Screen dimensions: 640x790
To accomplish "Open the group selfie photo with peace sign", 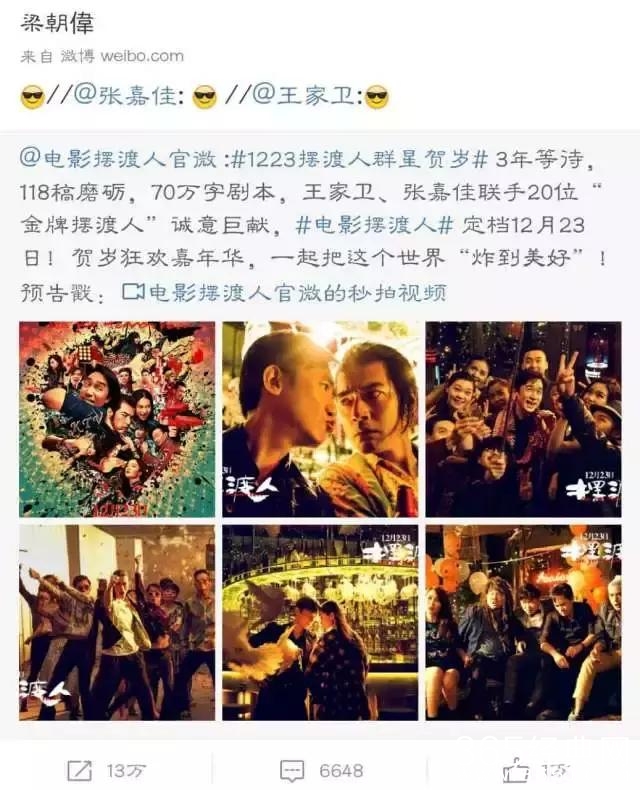I will point(523,419).
